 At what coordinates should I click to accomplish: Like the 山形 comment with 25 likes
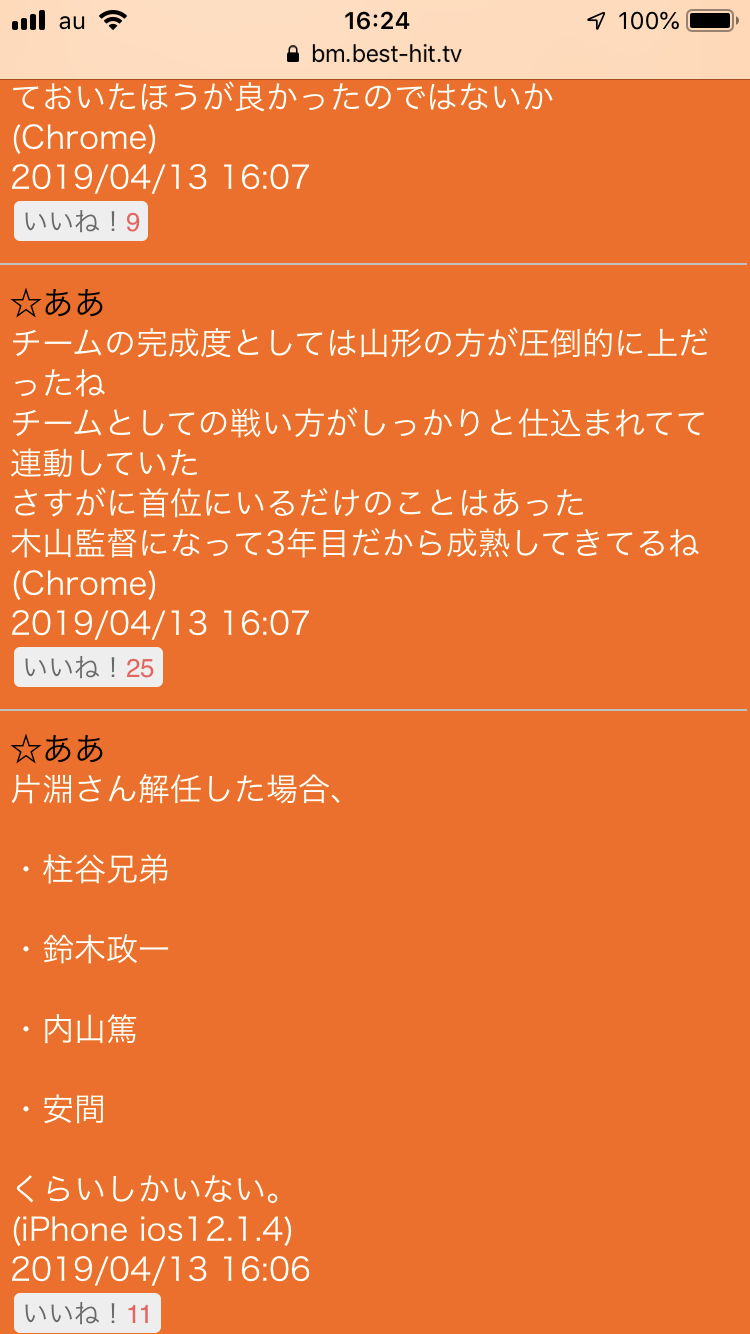pos(88,668)
